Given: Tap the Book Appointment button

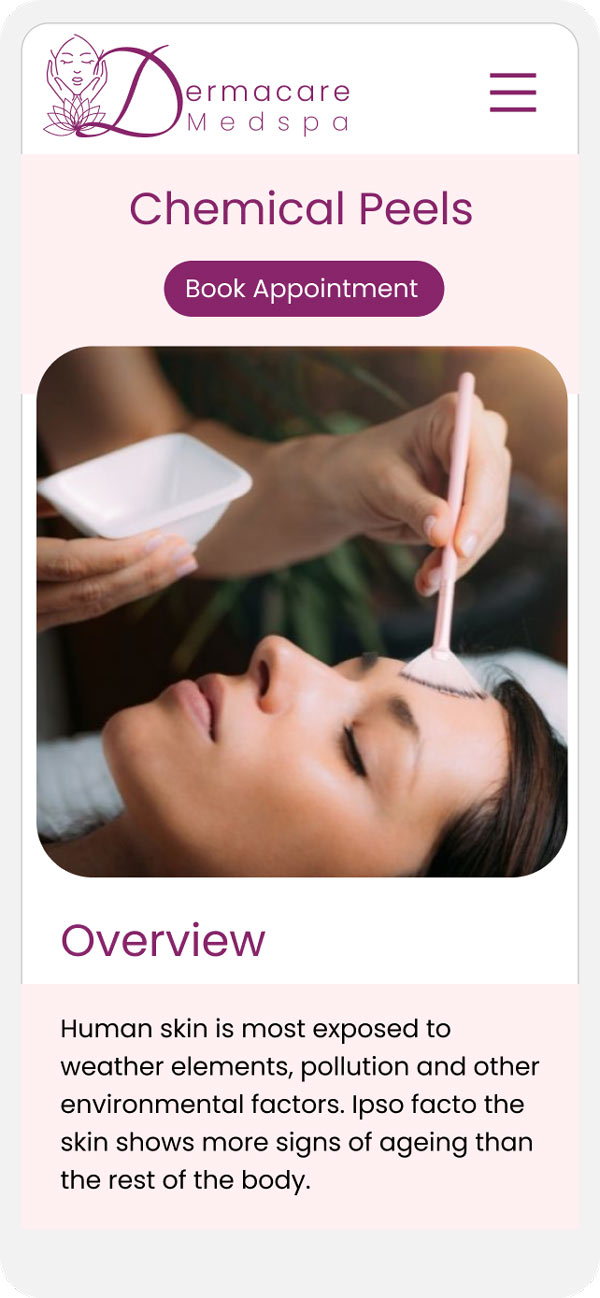Looking at the screenshot, I should 303,289.
